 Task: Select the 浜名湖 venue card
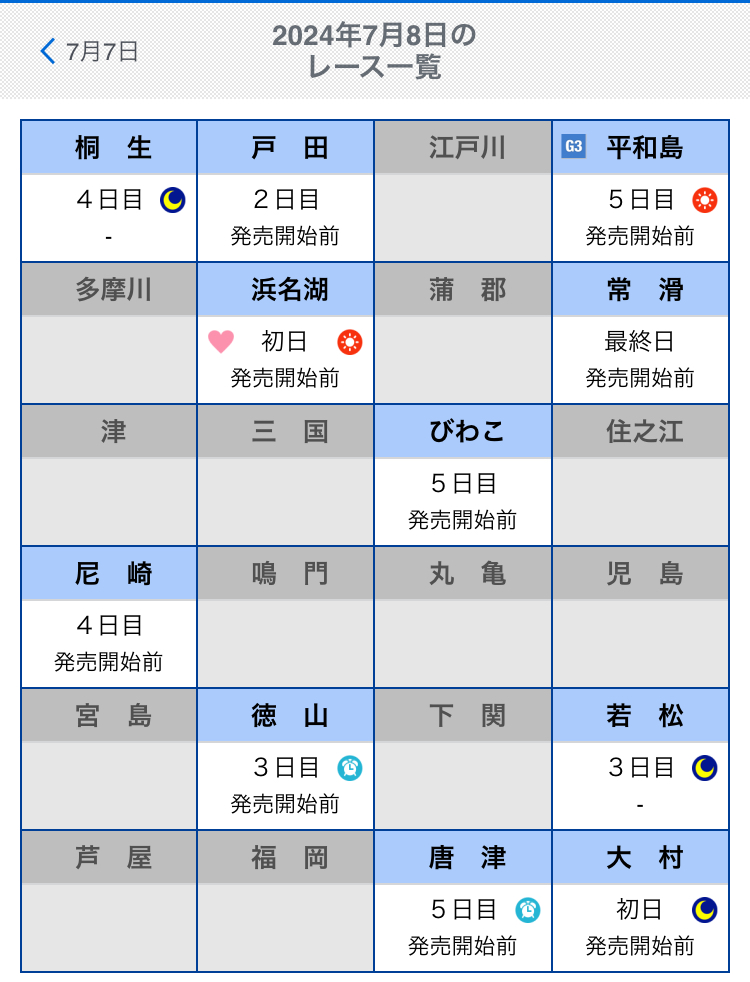point(286,333)
